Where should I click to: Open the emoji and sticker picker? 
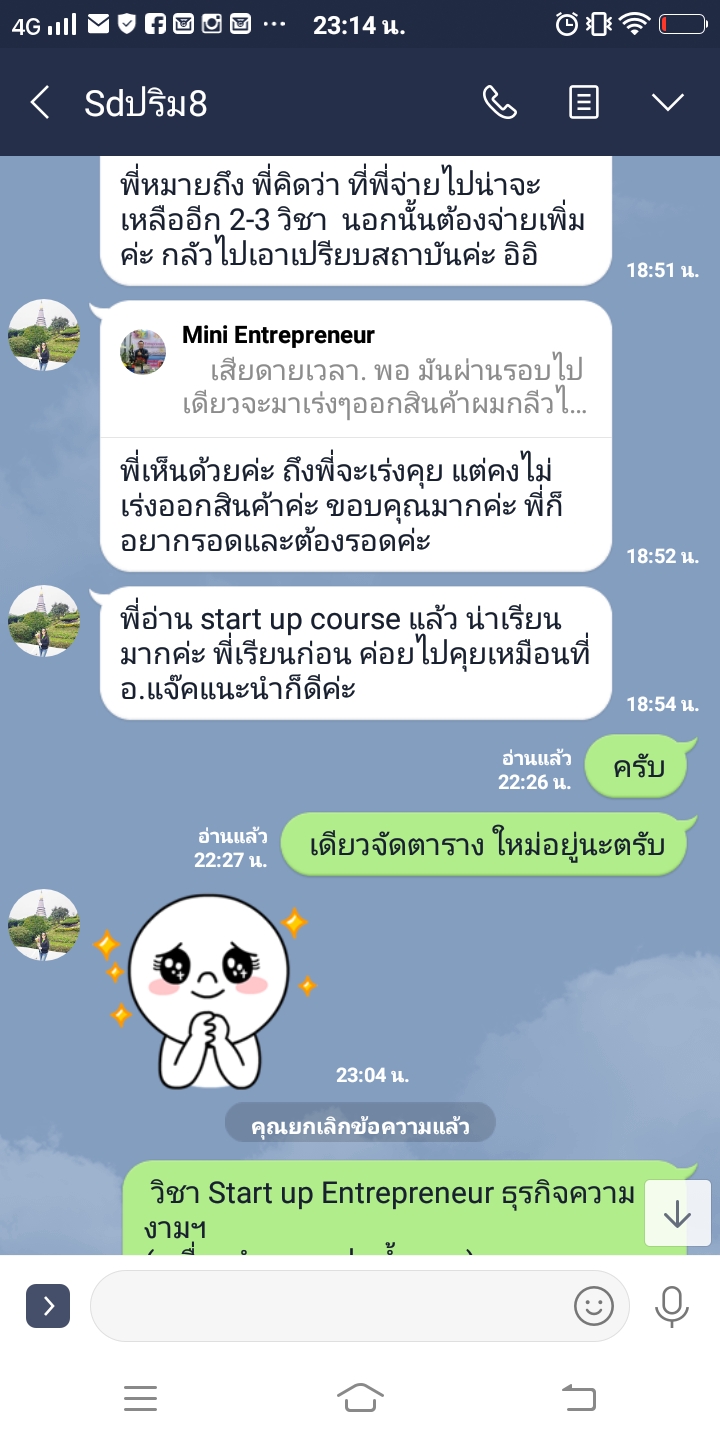coord(594,1305)
